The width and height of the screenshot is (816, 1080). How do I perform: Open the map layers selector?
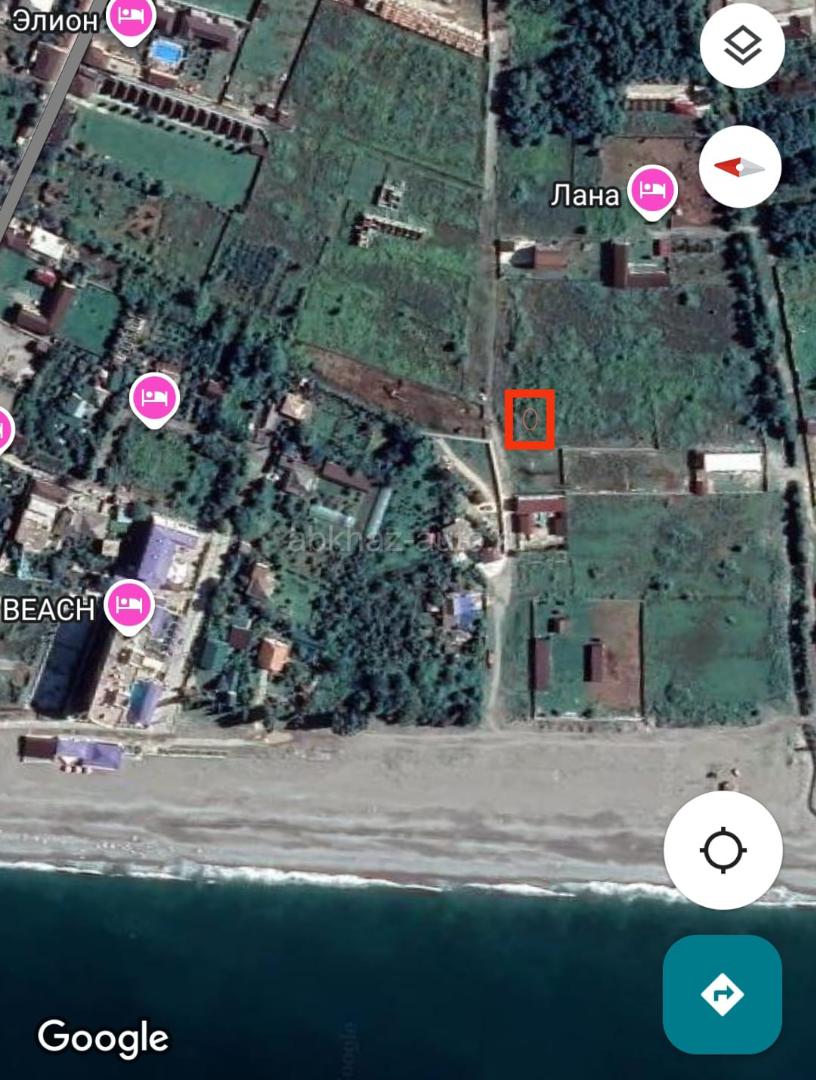(x=741, y=46)
